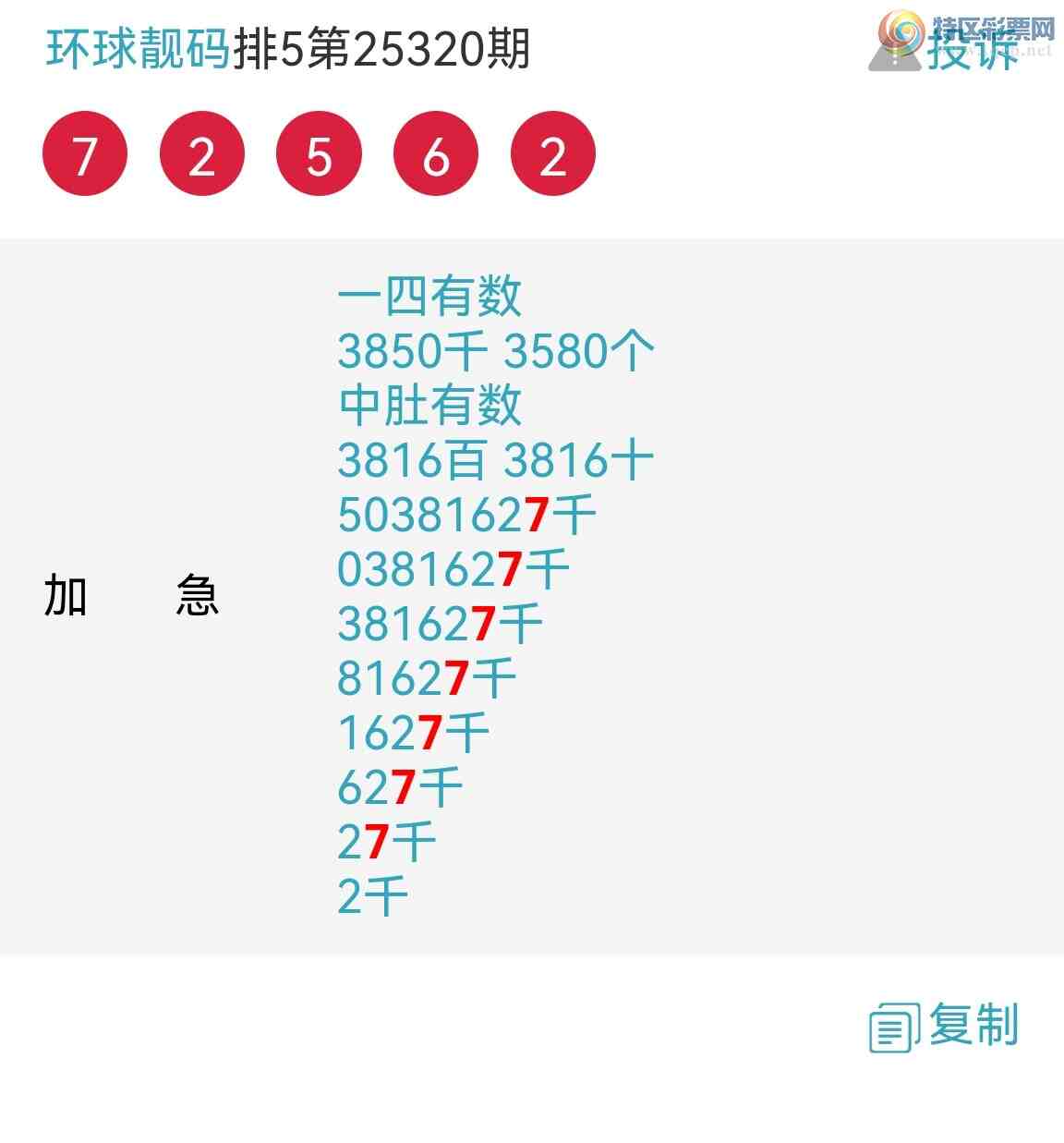Screen dimensions: 1064x1143
Task: Copy the prediction text with 复制
Action: [944, 1026]
